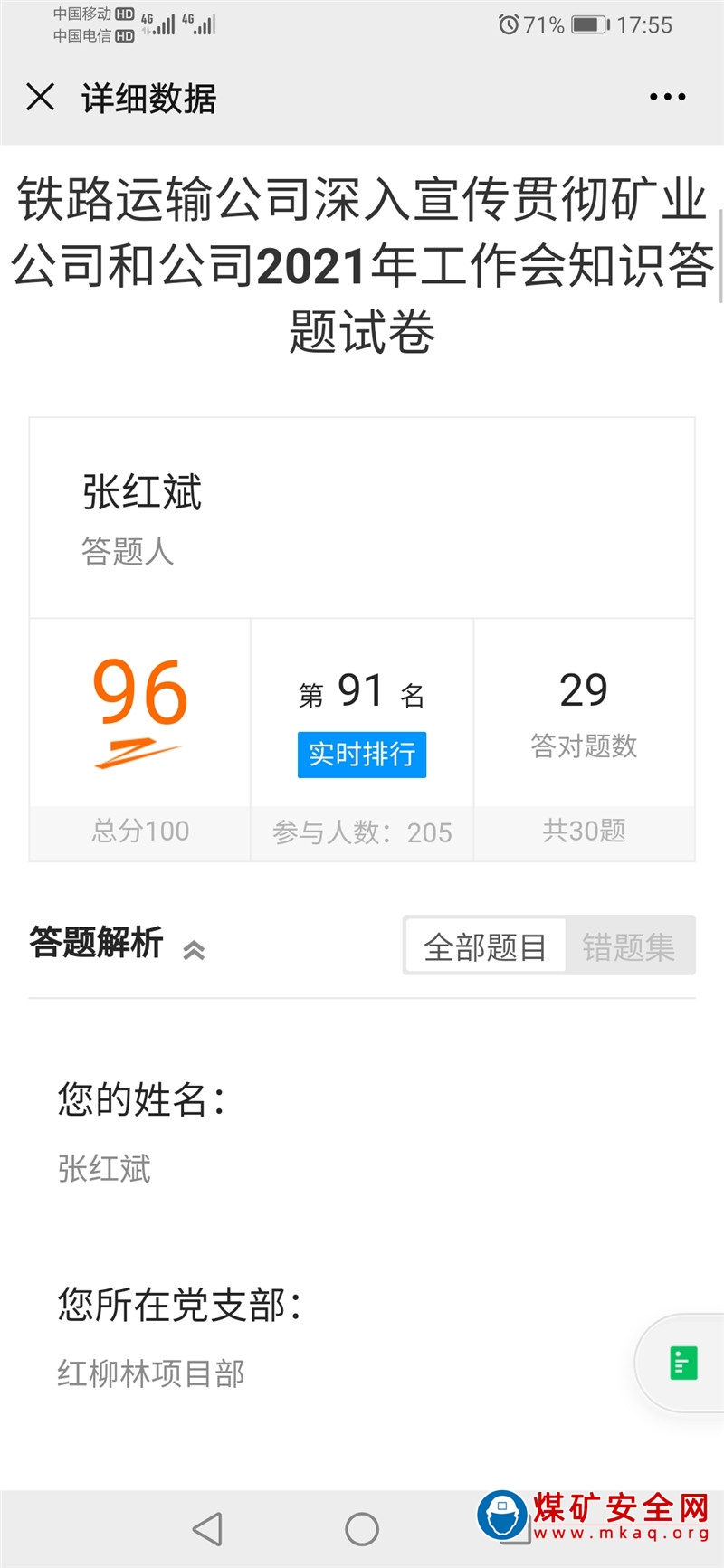Open the three-dot overflow menu

click(667, 97)
